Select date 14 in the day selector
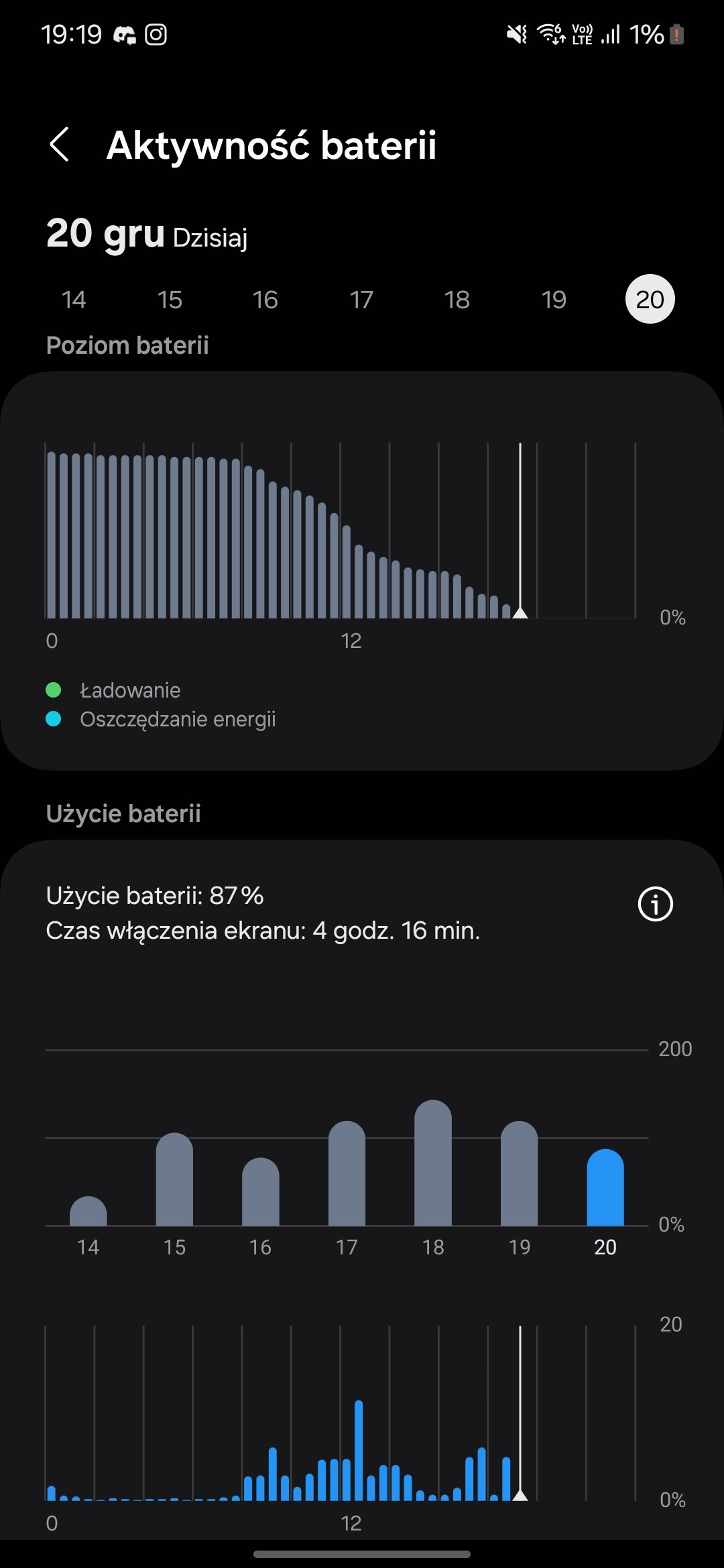This screenshot has height=1568, width=724. pos(74,300)
